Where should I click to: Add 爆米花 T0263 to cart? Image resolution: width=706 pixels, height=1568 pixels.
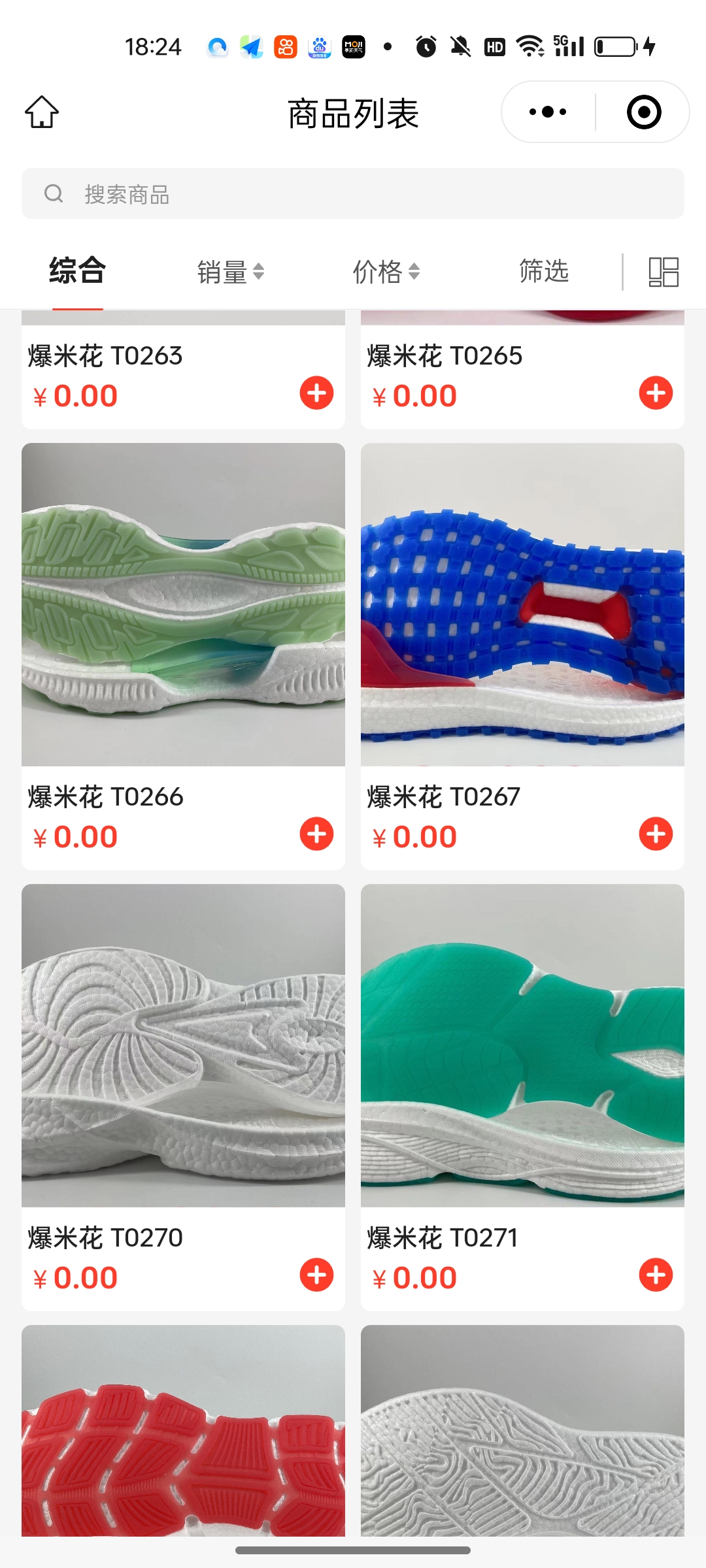(316, 393)
